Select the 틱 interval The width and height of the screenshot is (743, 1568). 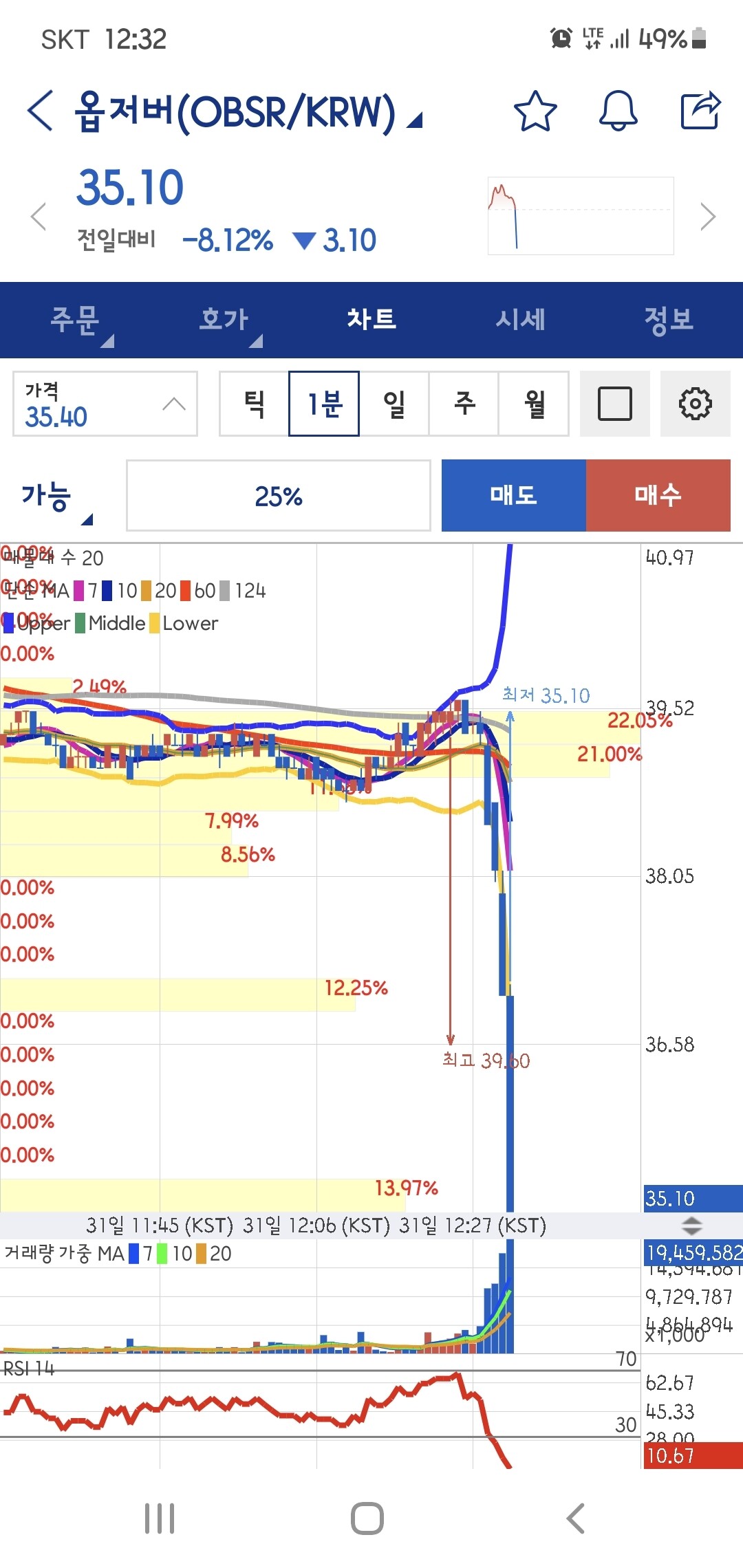tap(254, 404)
